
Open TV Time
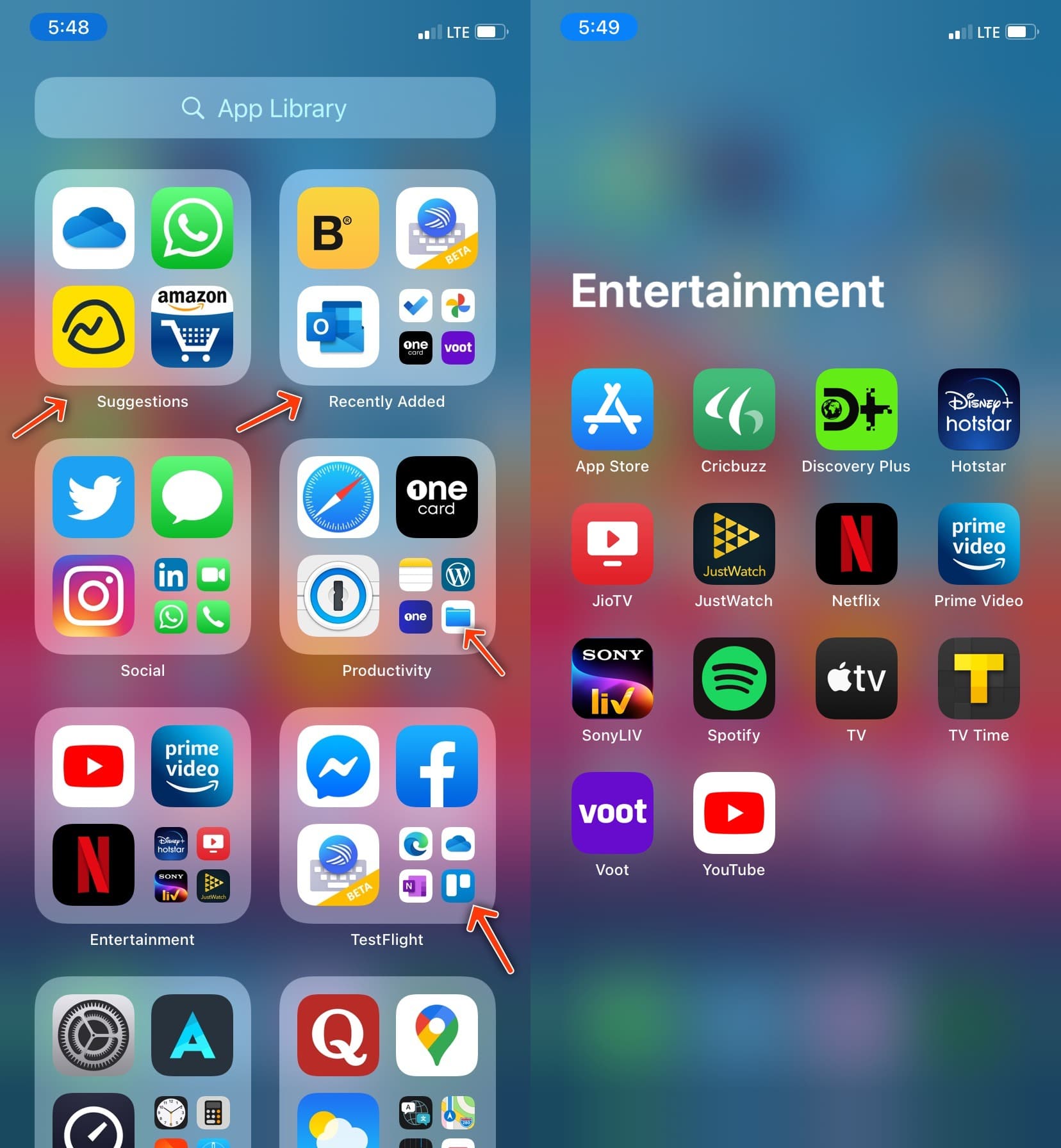978,678
